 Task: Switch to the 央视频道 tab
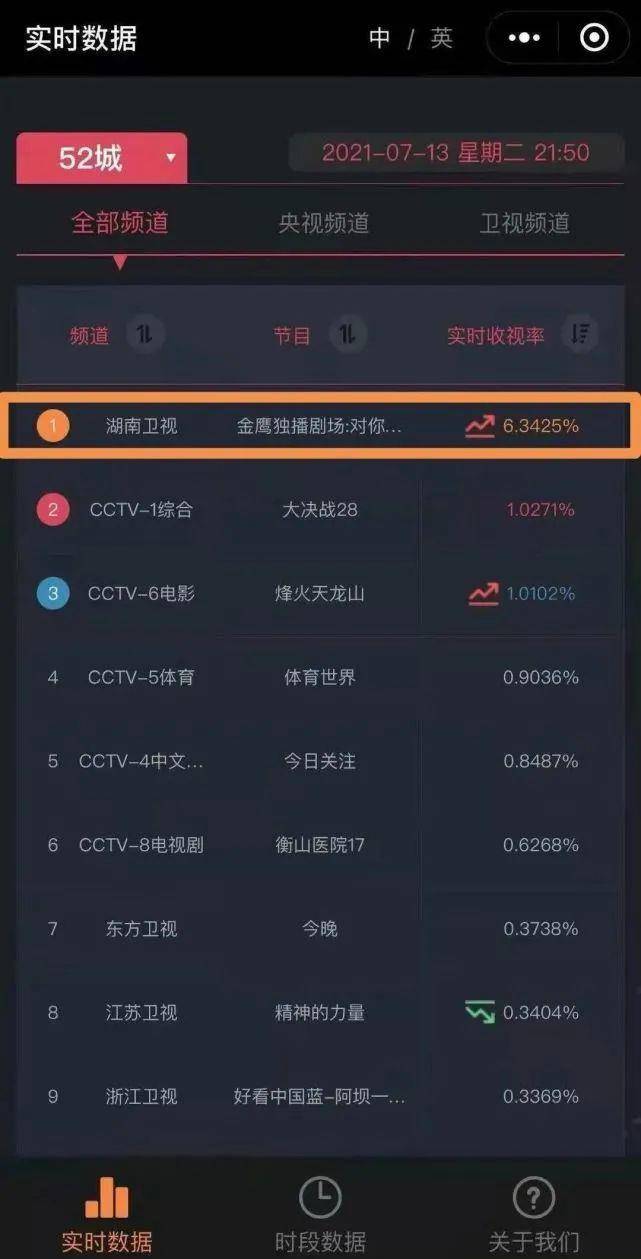pyautogui.click(x=323, y=223)
